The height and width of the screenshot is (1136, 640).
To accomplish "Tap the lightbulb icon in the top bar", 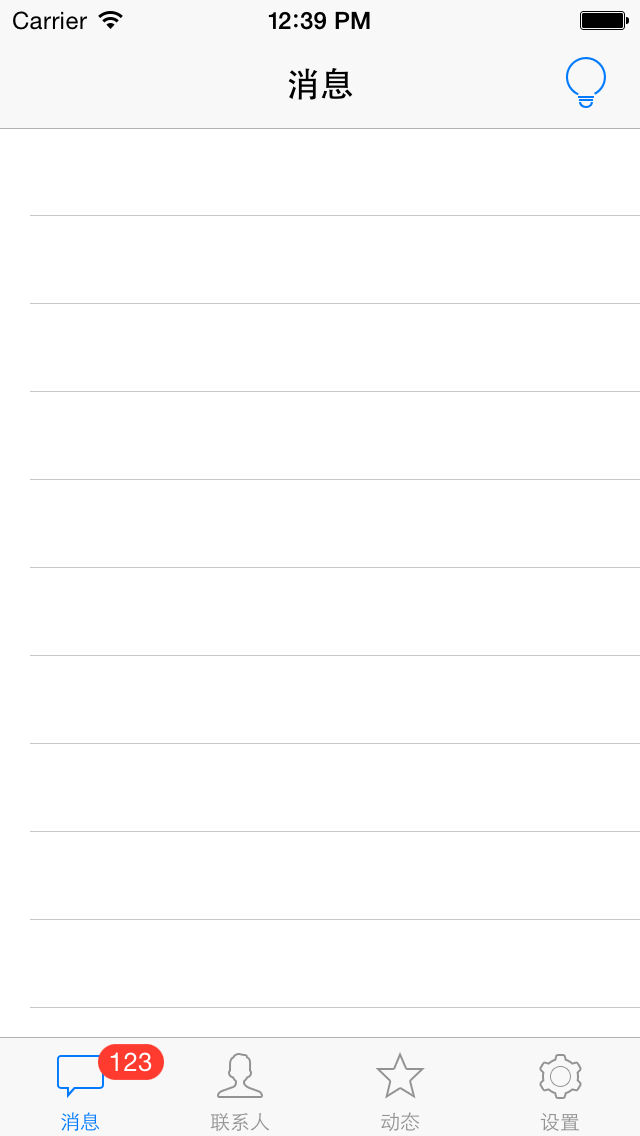I will [586, 83].
